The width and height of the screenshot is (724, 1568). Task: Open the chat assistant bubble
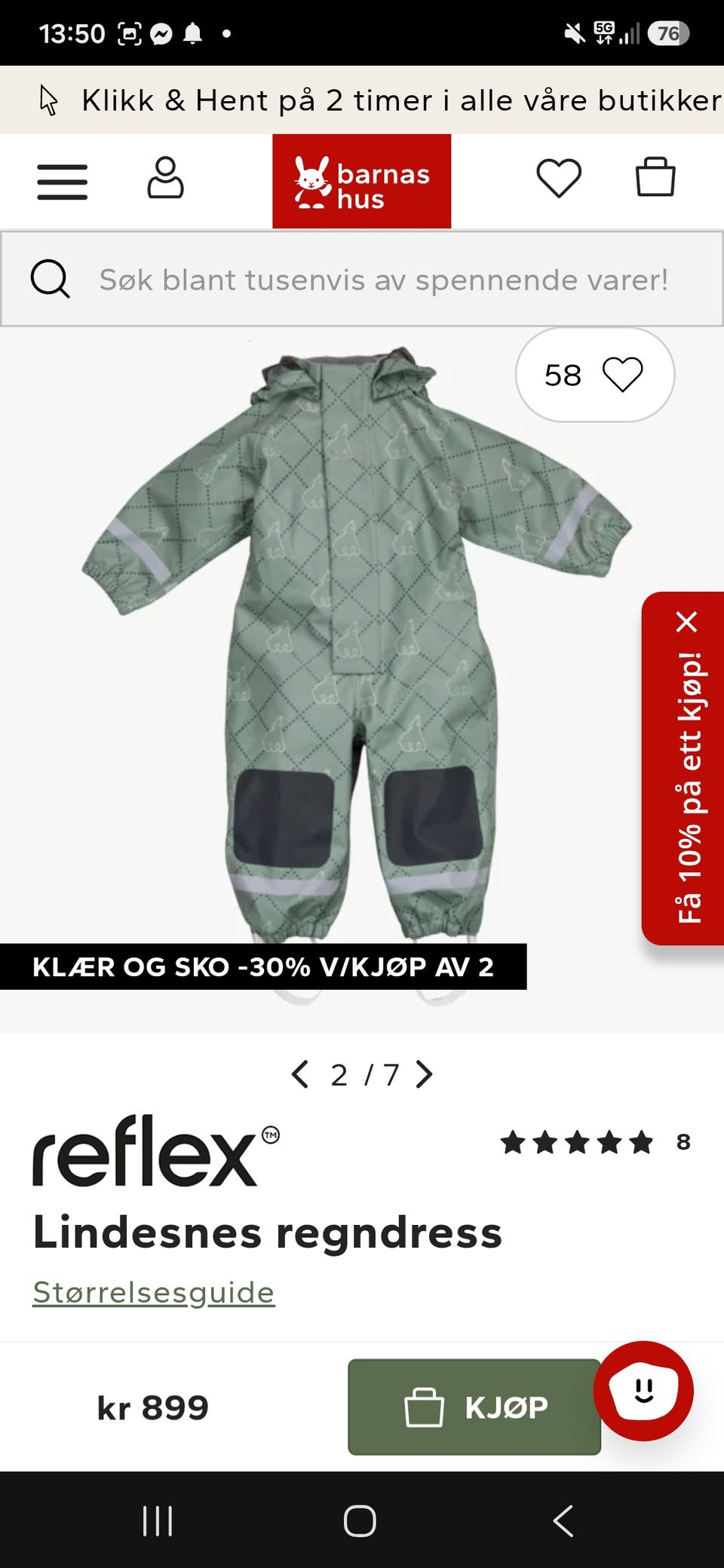tap(643, 1391)
